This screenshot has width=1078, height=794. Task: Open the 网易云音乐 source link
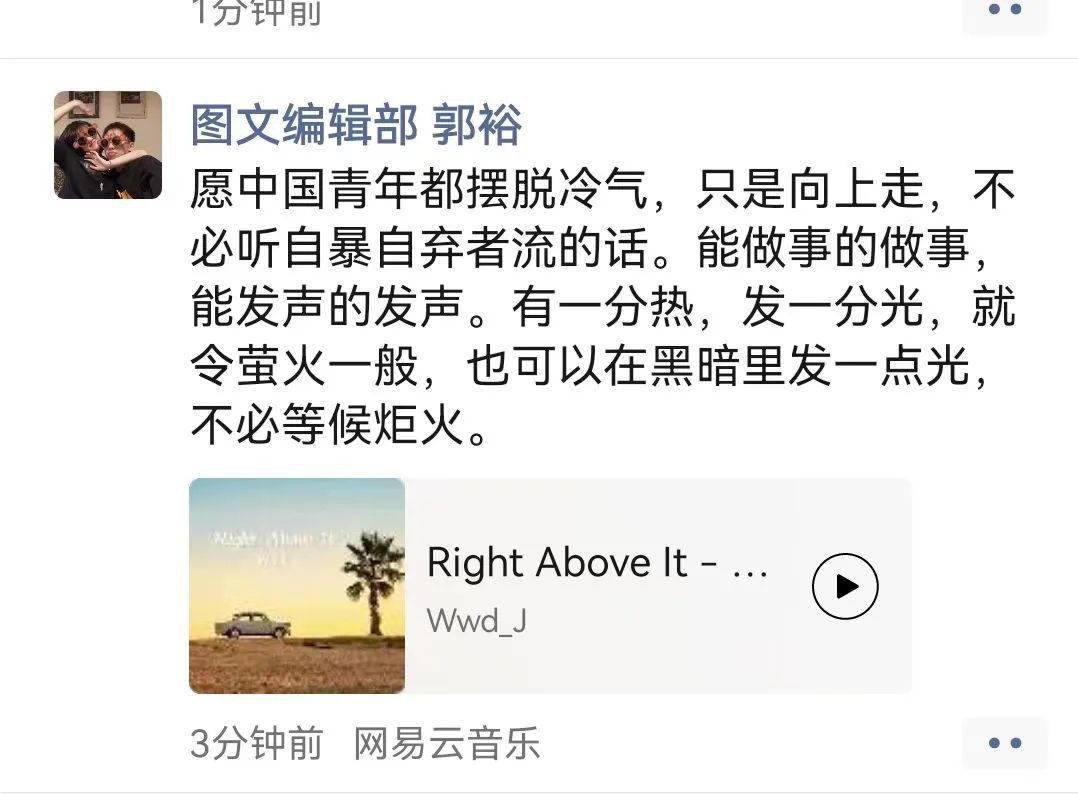(447, 744)
